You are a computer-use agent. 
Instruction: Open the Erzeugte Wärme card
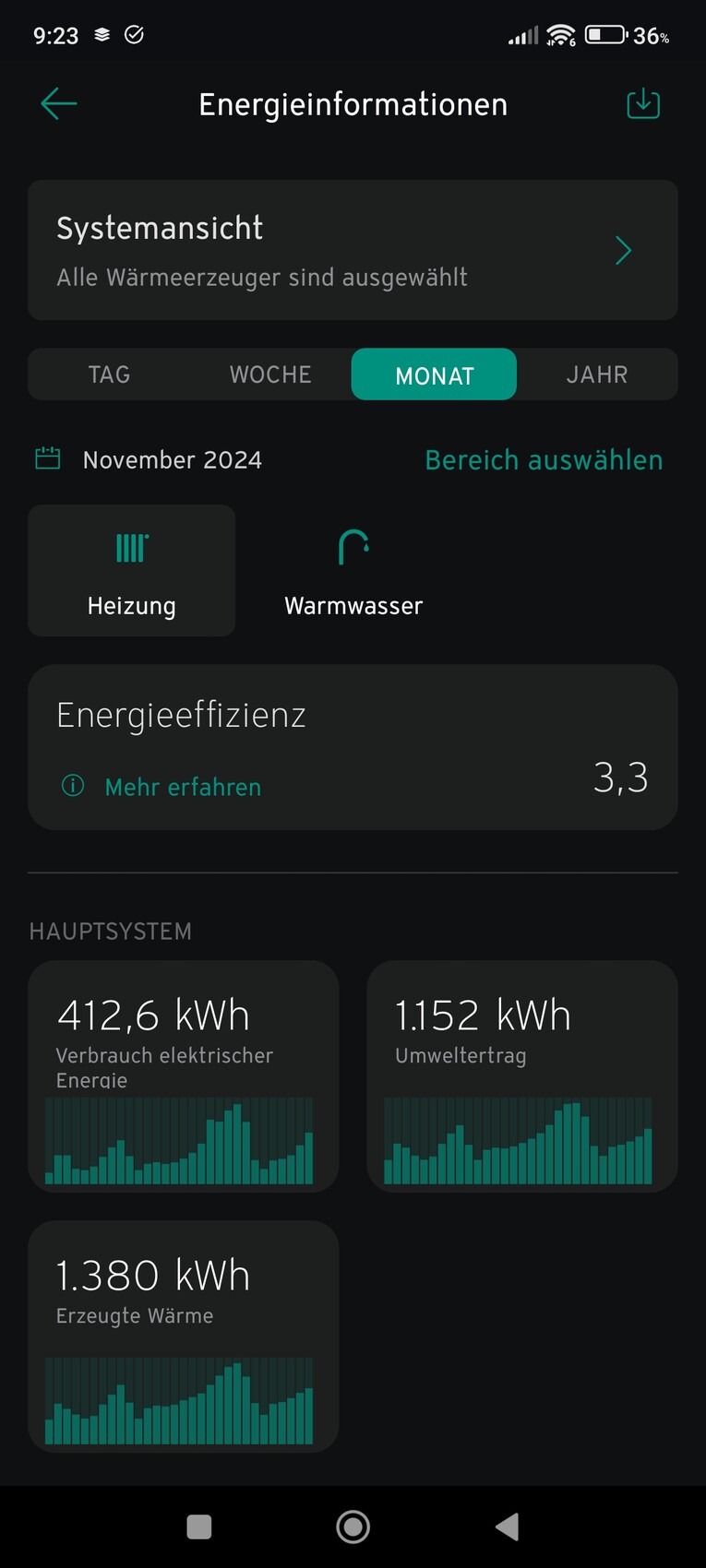184,1336
